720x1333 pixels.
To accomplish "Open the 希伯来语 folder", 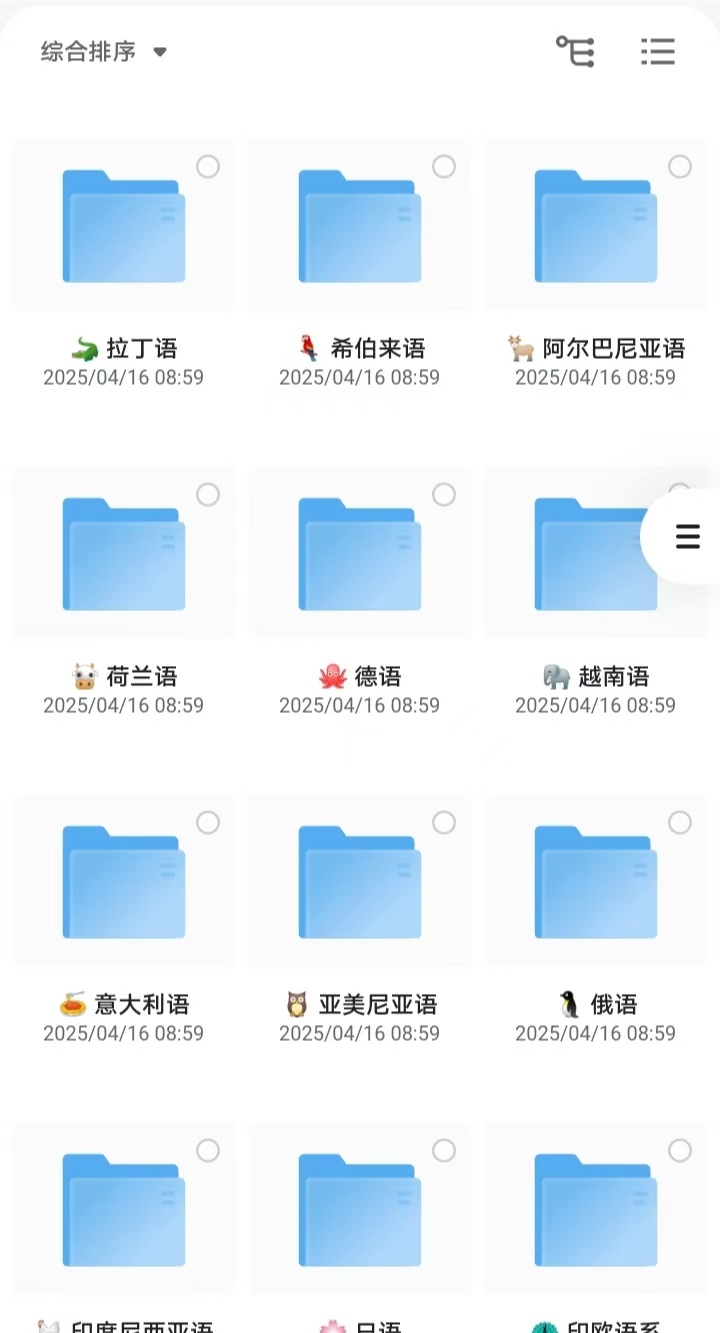I will 360,226.
